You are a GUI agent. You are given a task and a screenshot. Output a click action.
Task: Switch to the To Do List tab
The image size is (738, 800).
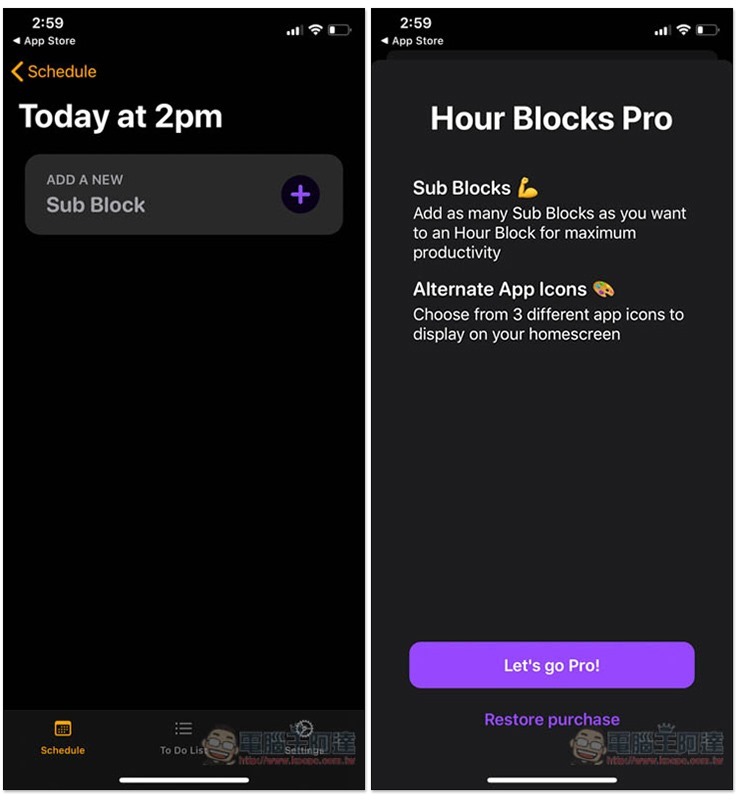click(x=183, y=737)
